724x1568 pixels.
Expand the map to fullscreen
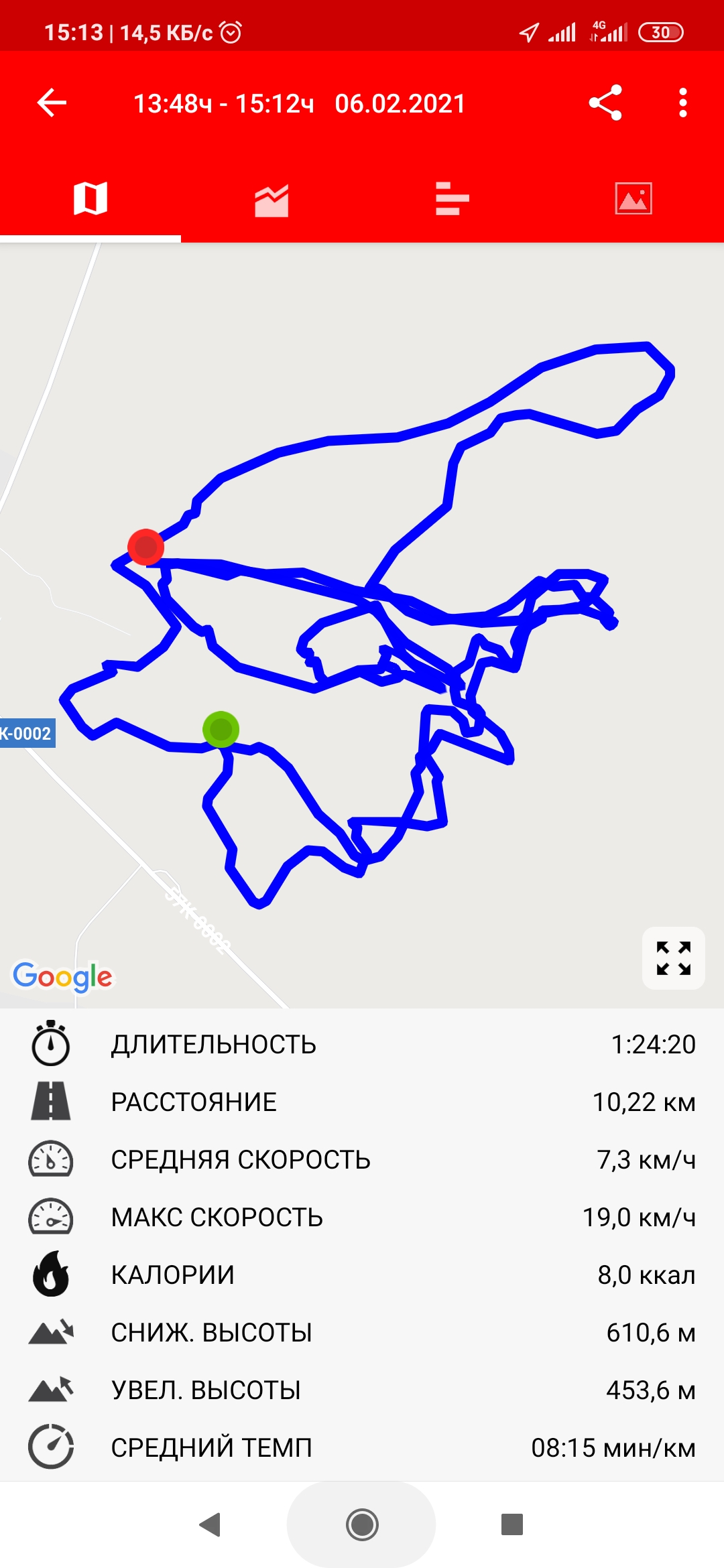[673, 958]
